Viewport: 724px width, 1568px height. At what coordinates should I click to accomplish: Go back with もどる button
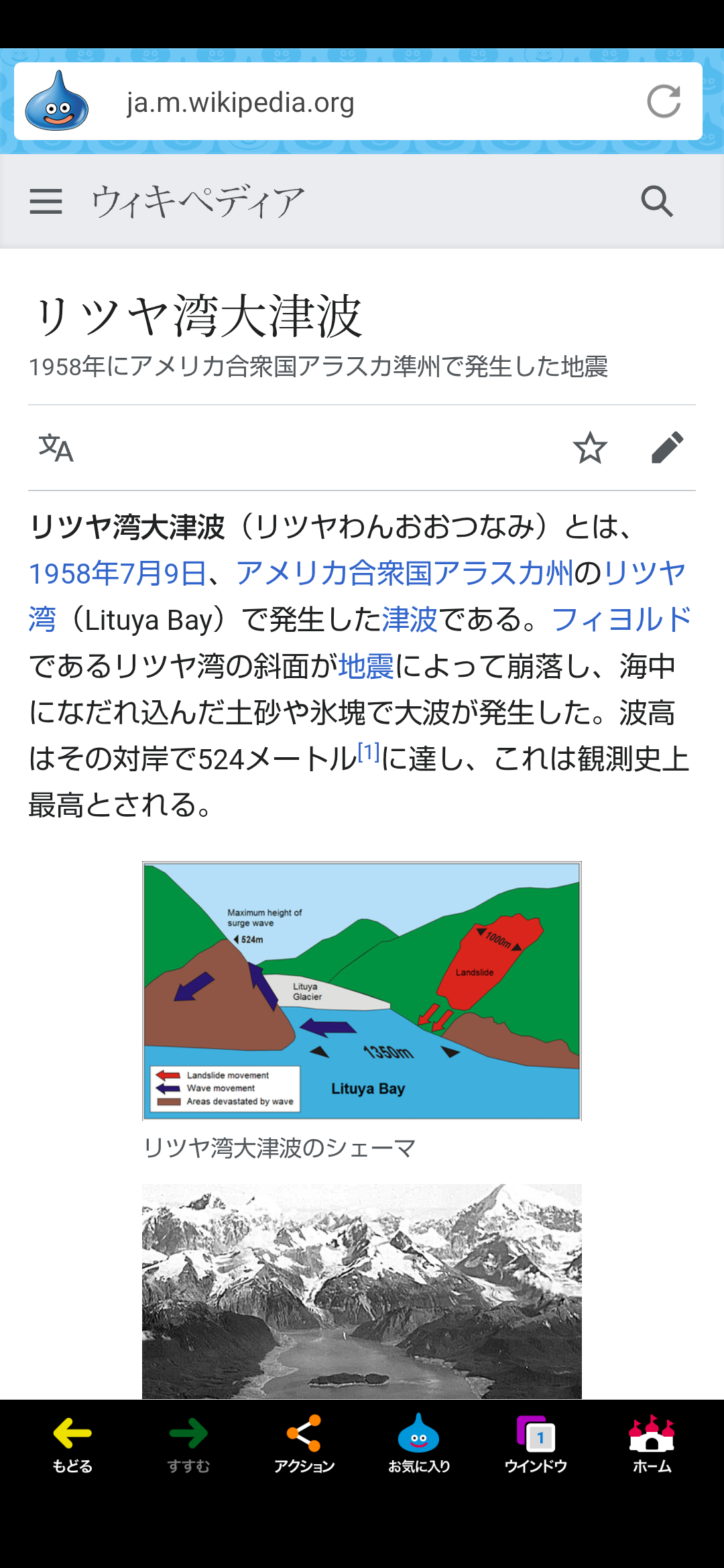[x=72, y=1444]
